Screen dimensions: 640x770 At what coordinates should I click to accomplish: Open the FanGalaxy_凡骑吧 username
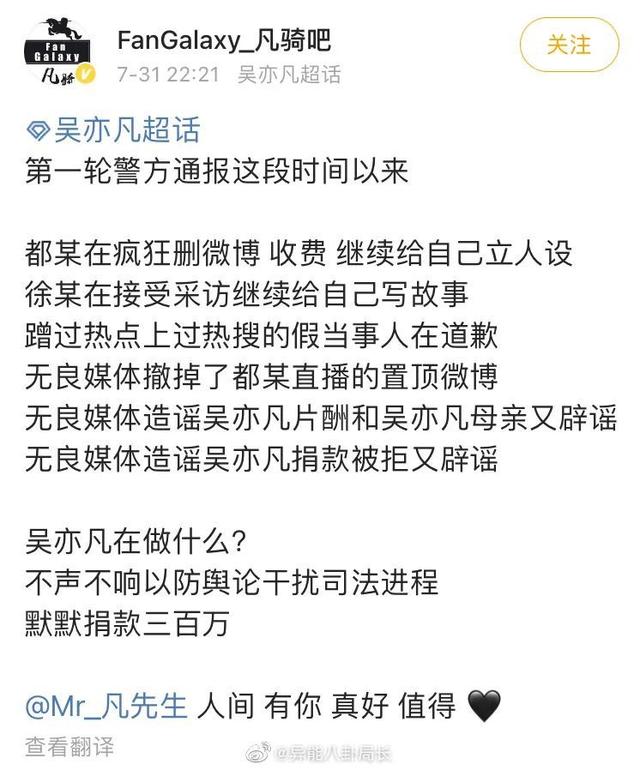(223, 40)
